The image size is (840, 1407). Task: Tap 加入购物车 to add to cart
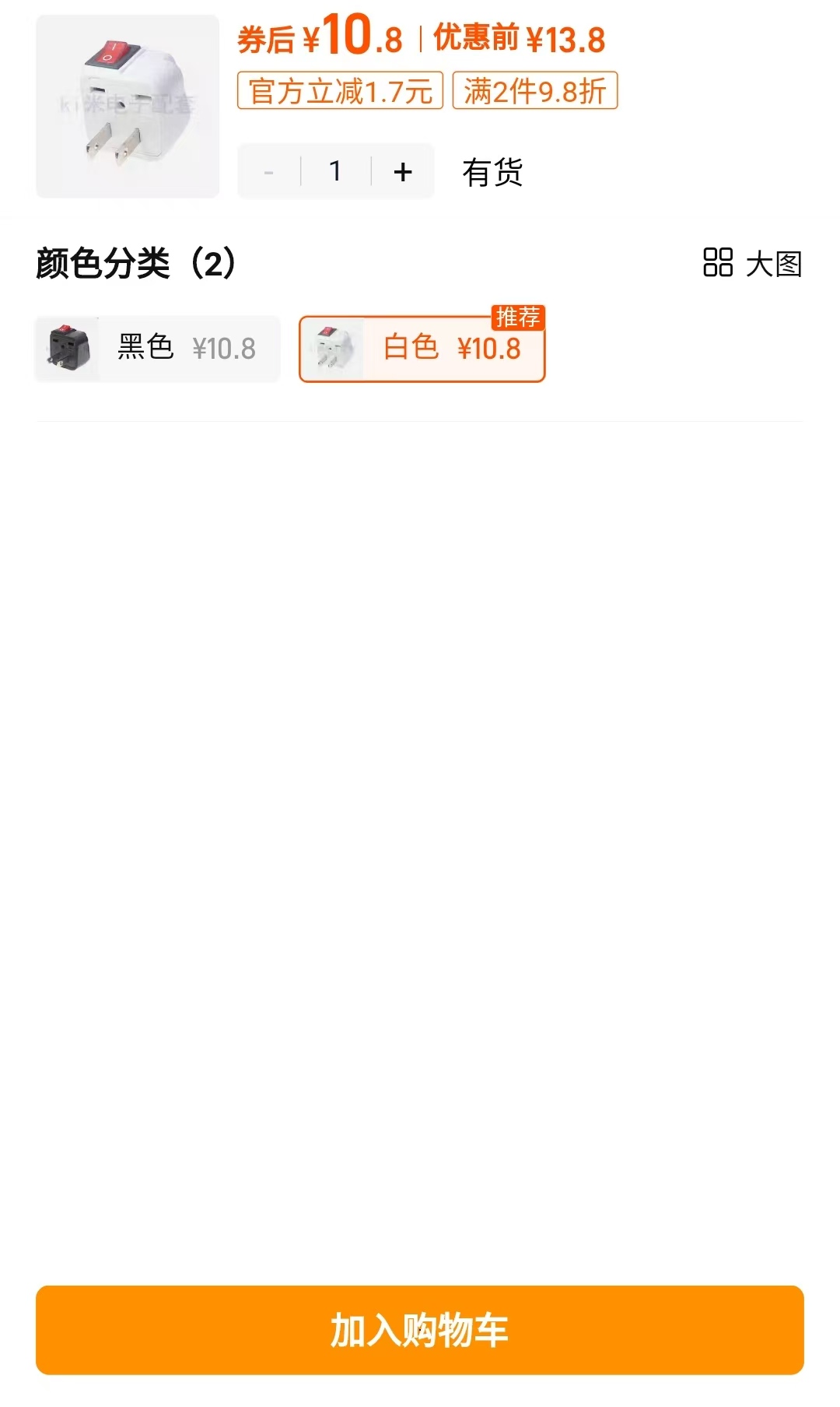[420, 1329]
